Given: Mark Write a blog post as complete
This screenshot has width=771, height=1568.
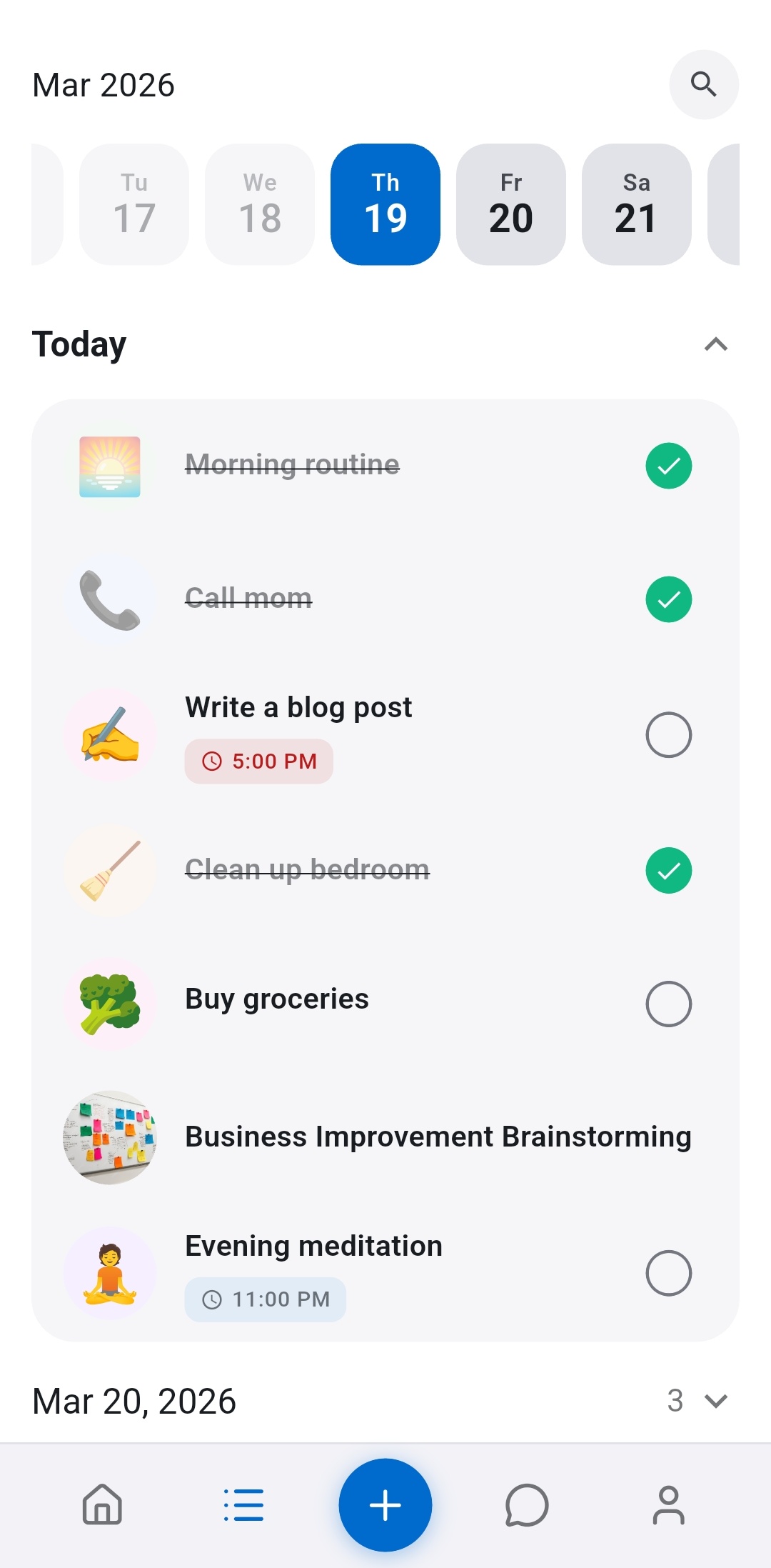Looking at the screenshot, I should tap(668, 734).
